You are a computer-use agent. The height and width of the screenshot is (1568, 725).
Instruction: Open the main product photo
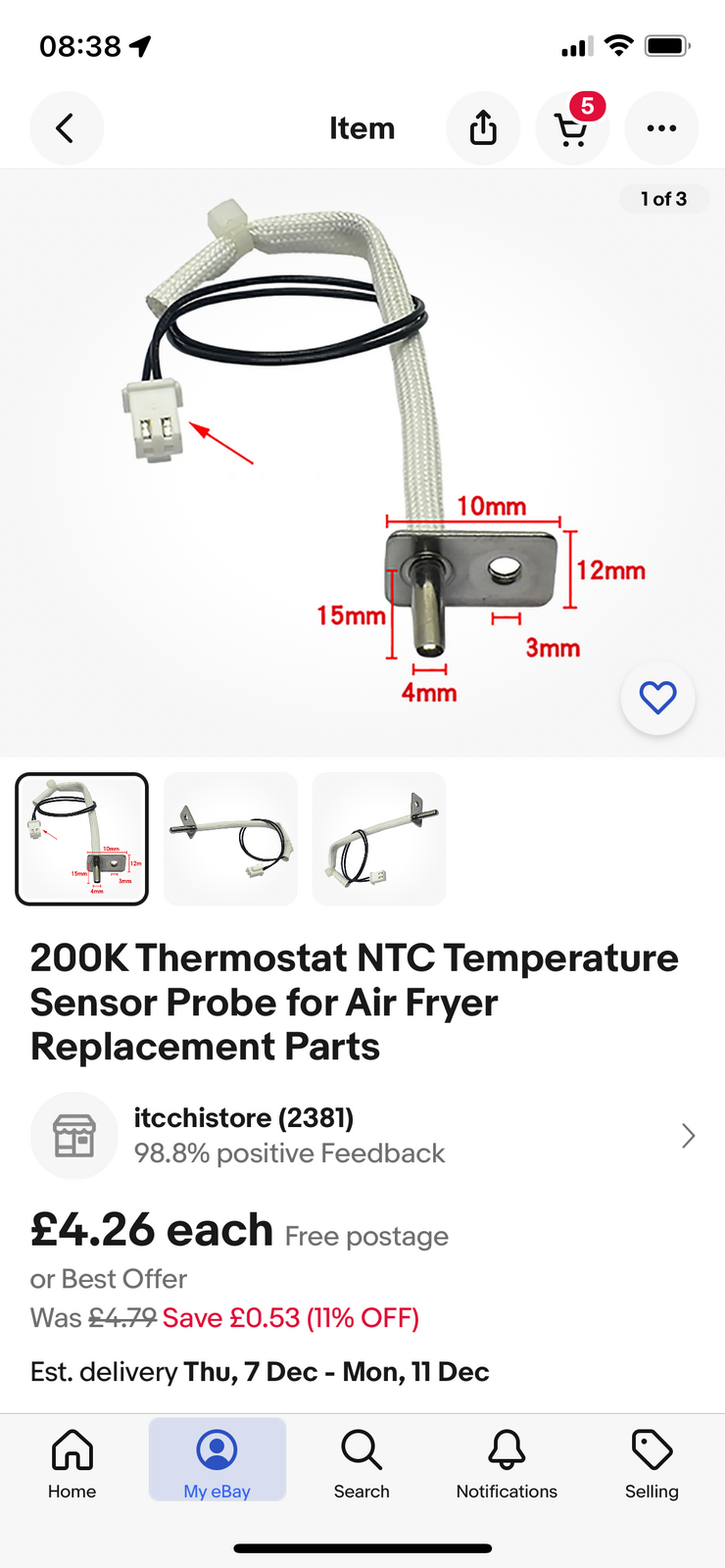tap(362, 461)
